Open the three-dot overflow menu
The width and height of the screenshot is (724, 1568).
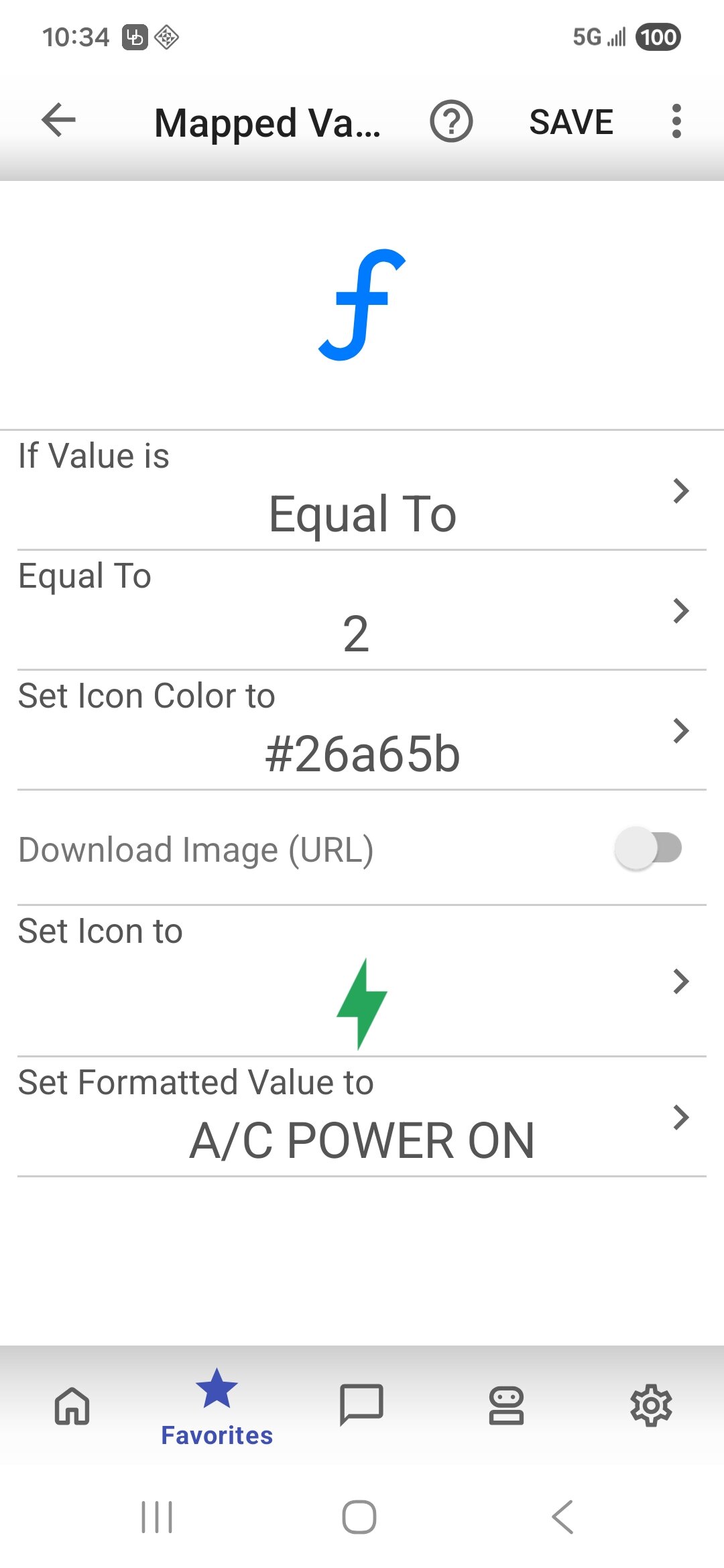click(x=676, y=121)
